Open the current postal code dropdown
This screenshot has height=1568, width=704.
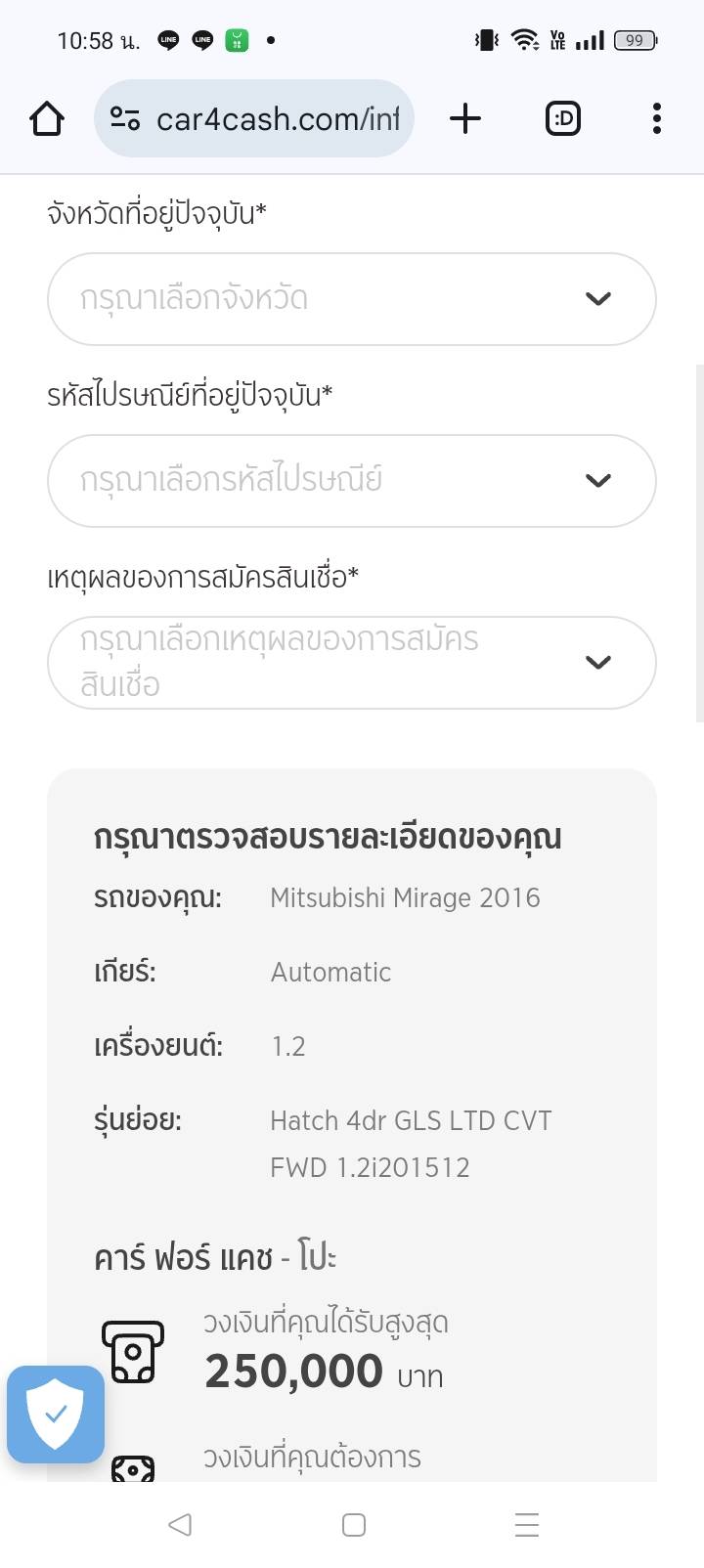pos(351,481)
